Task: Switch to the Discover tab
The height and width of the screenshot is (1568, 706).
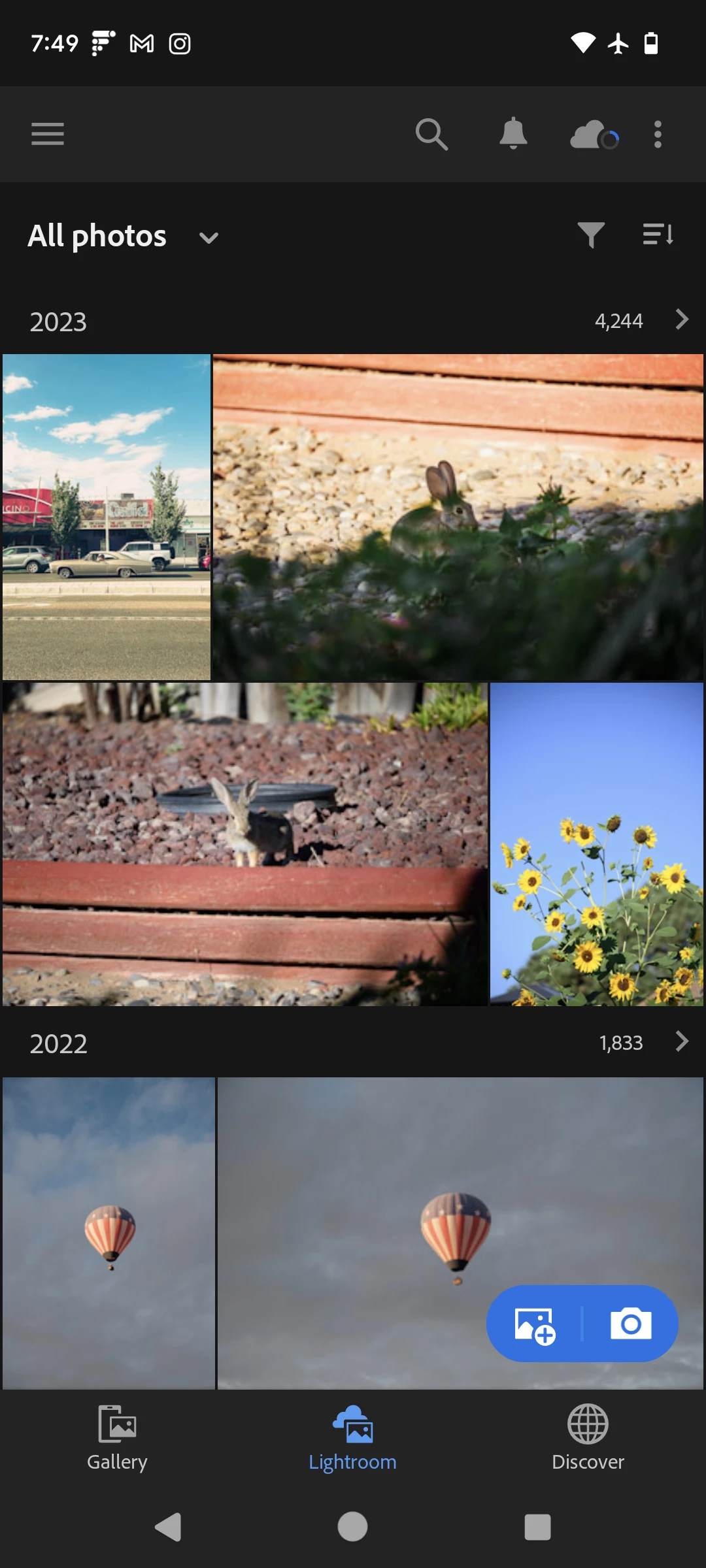Action: [588, 1437]
